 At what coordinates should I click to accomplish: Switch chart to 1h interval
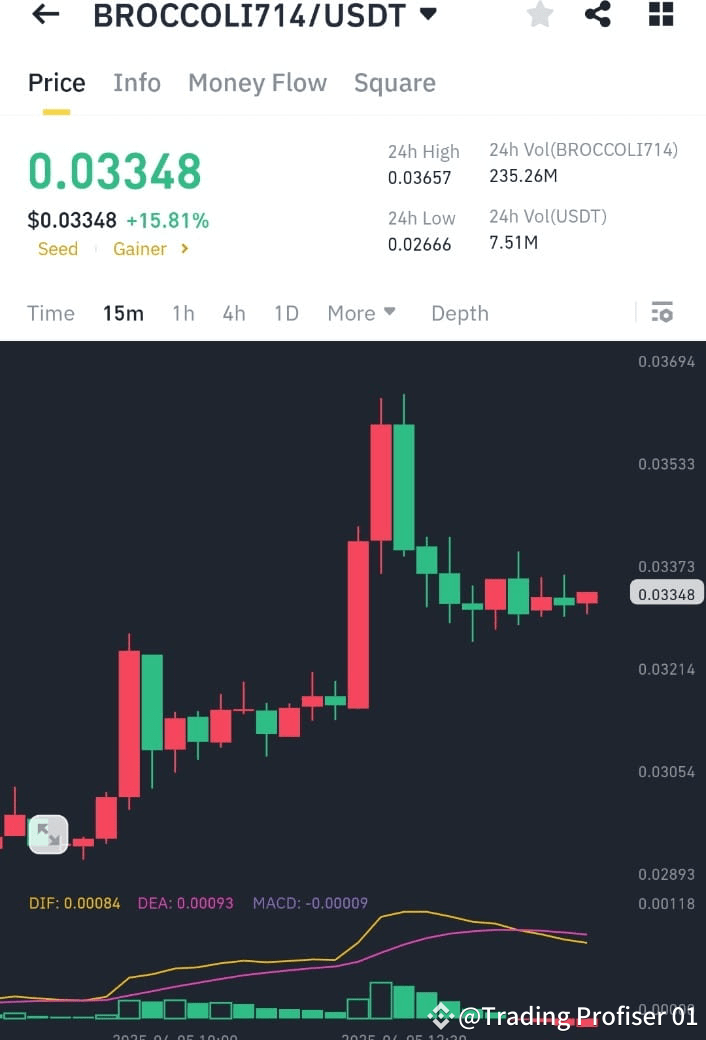(x=183, y=313)
